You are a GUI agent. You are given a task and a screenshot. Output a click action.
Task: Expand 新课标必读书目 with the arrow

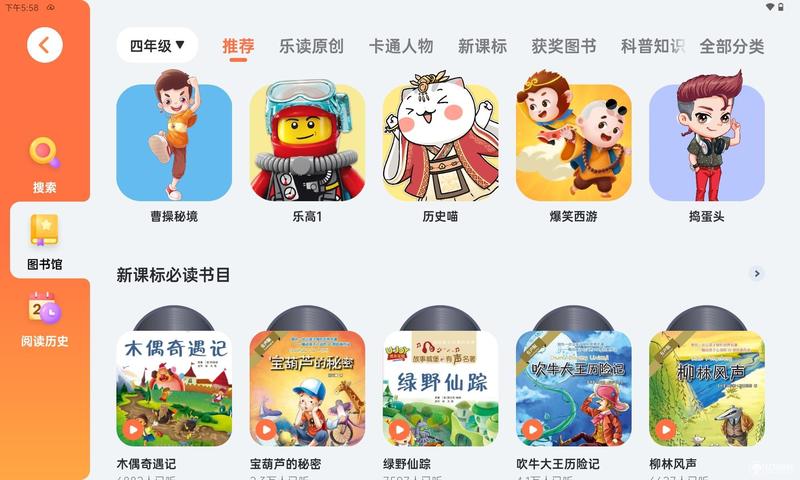tap(757, 274)
